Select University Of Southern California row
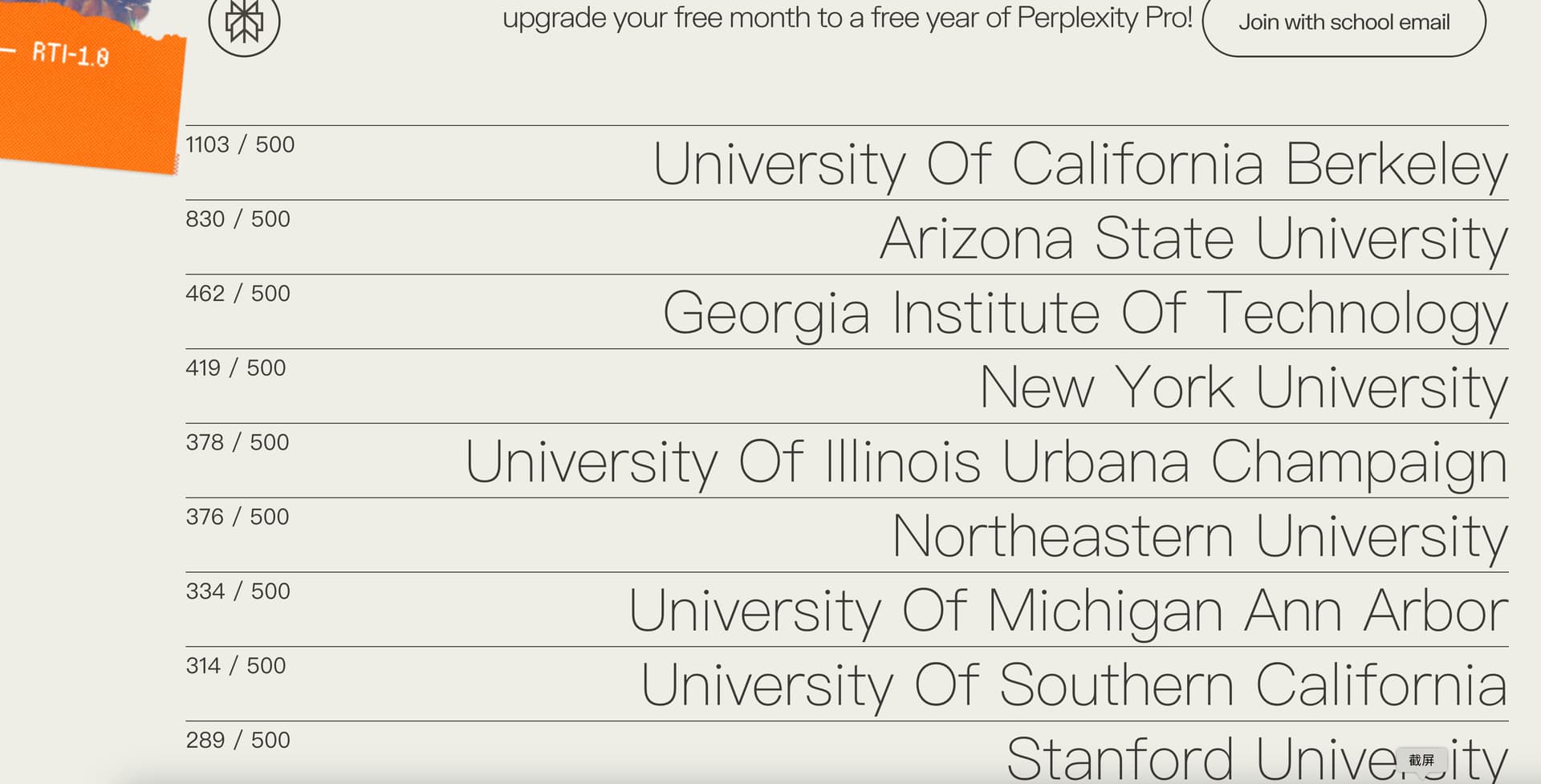 pyautogui.click(x=847, y=684)
